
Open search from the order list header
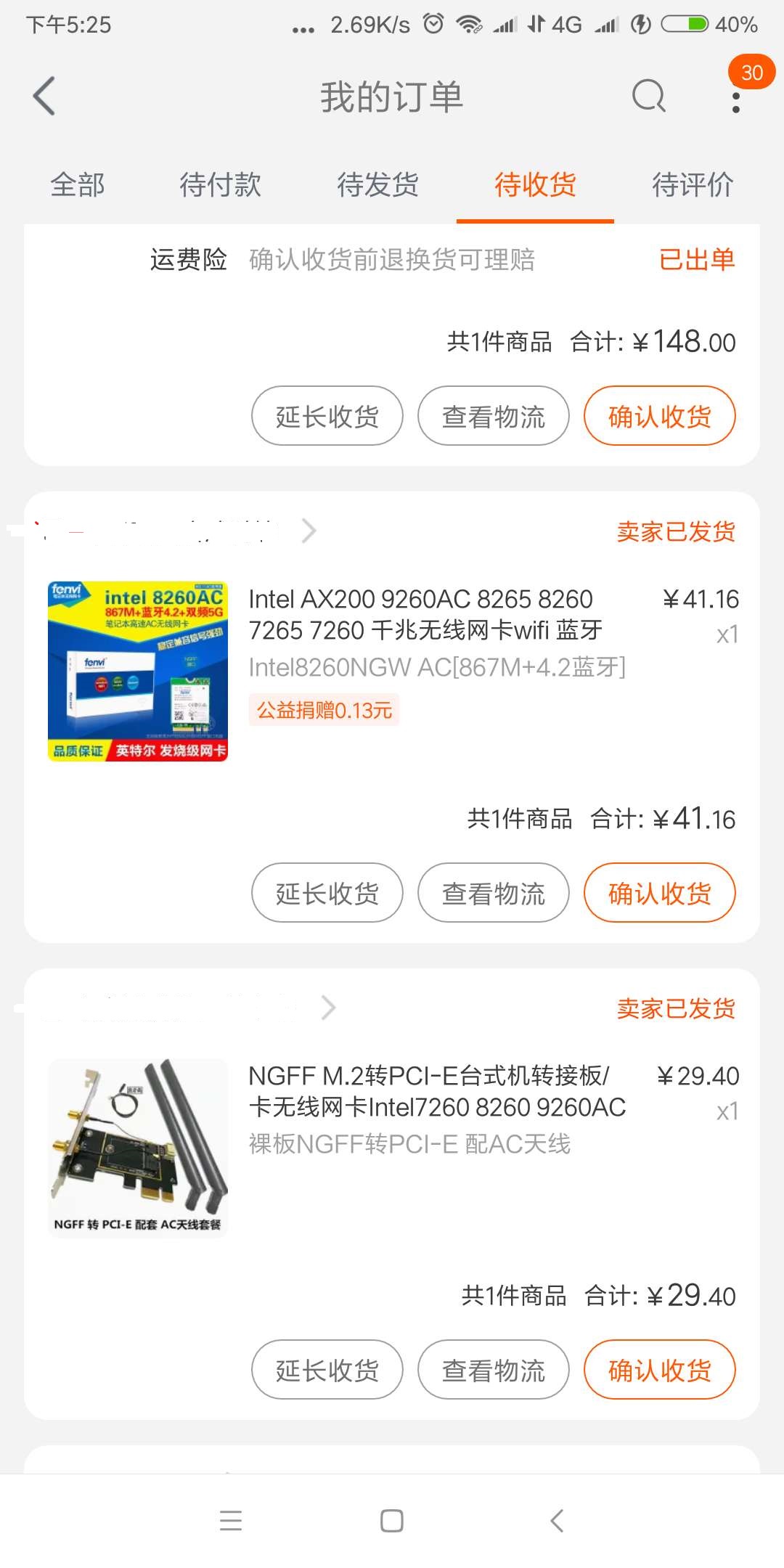pyautogui.click(x=646, y=97)
